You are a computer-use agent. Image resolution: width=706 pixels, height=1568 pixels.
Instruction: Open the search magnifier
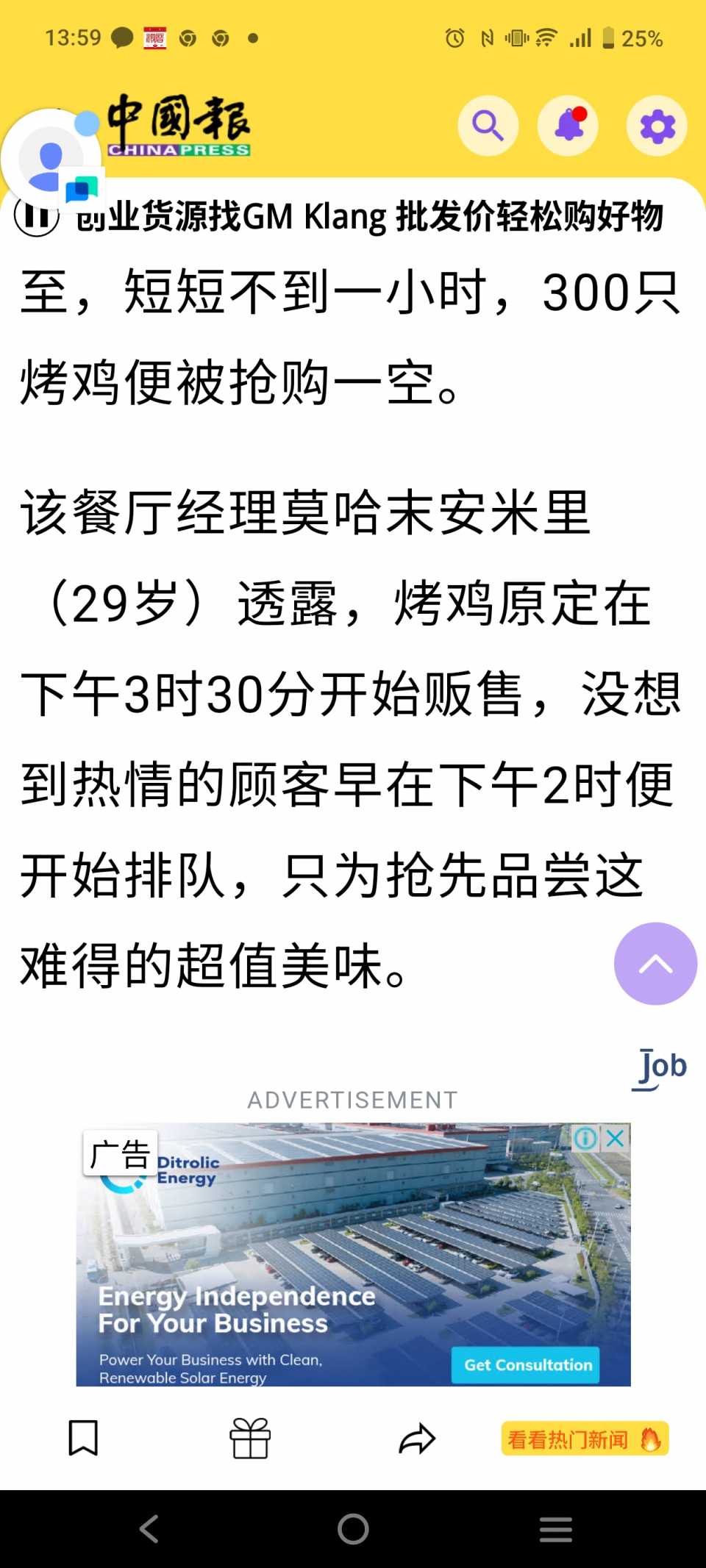[488, 126]
